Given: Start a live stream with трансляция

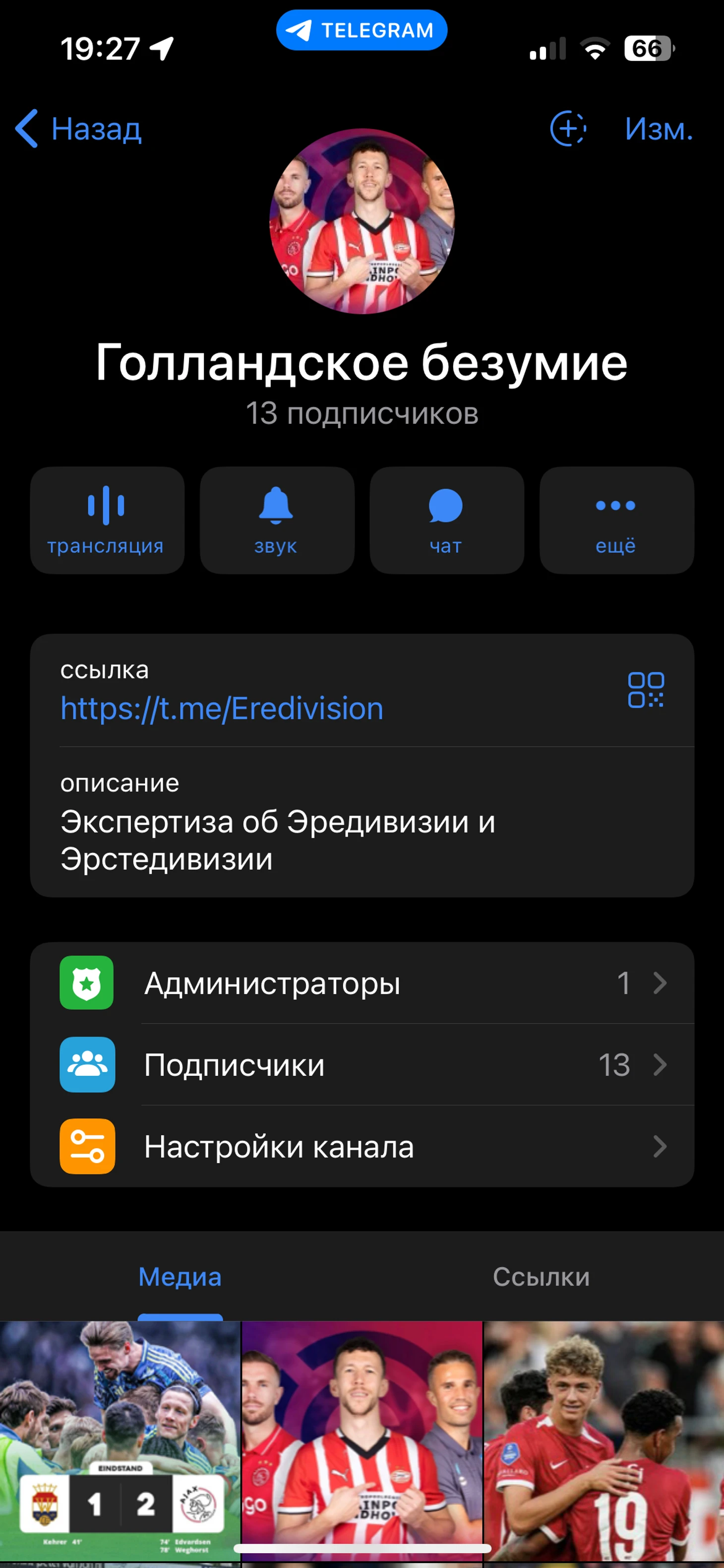Looking at the screenshot, I should point(107,520).
